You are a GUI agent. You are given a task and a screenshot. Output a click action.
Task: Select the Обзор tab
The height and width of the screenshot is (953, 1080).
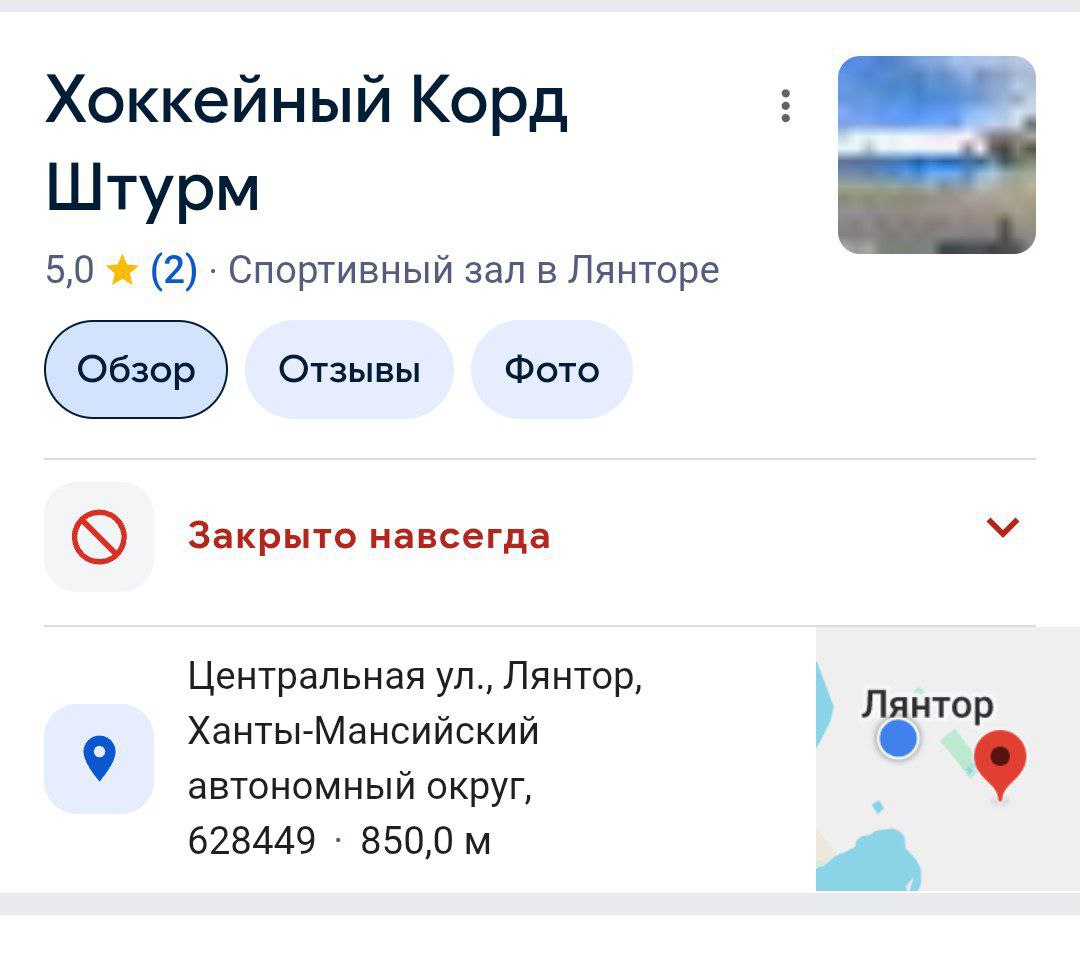(x=136, y=370)
